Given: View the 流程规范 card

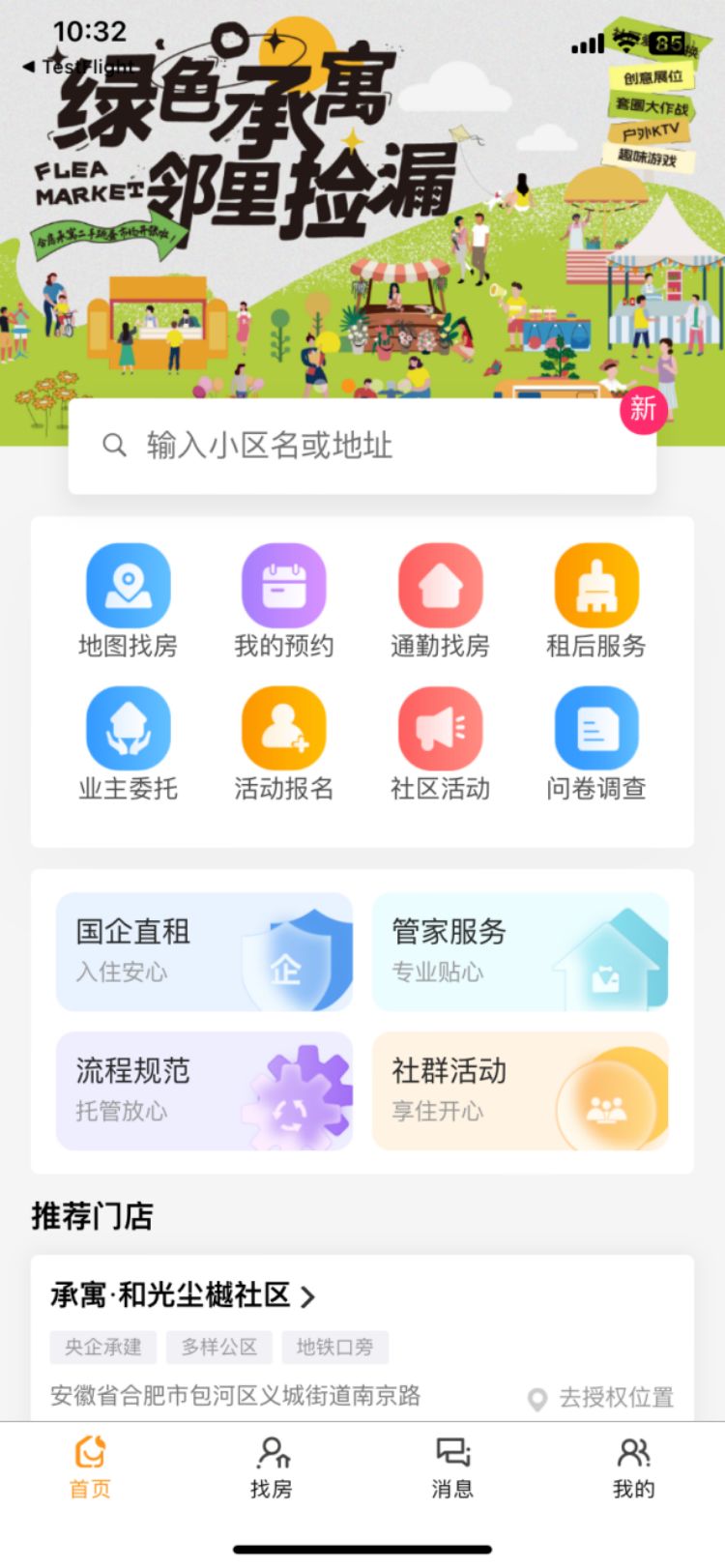Looking at the screenshot, I should click(205, 1091).
